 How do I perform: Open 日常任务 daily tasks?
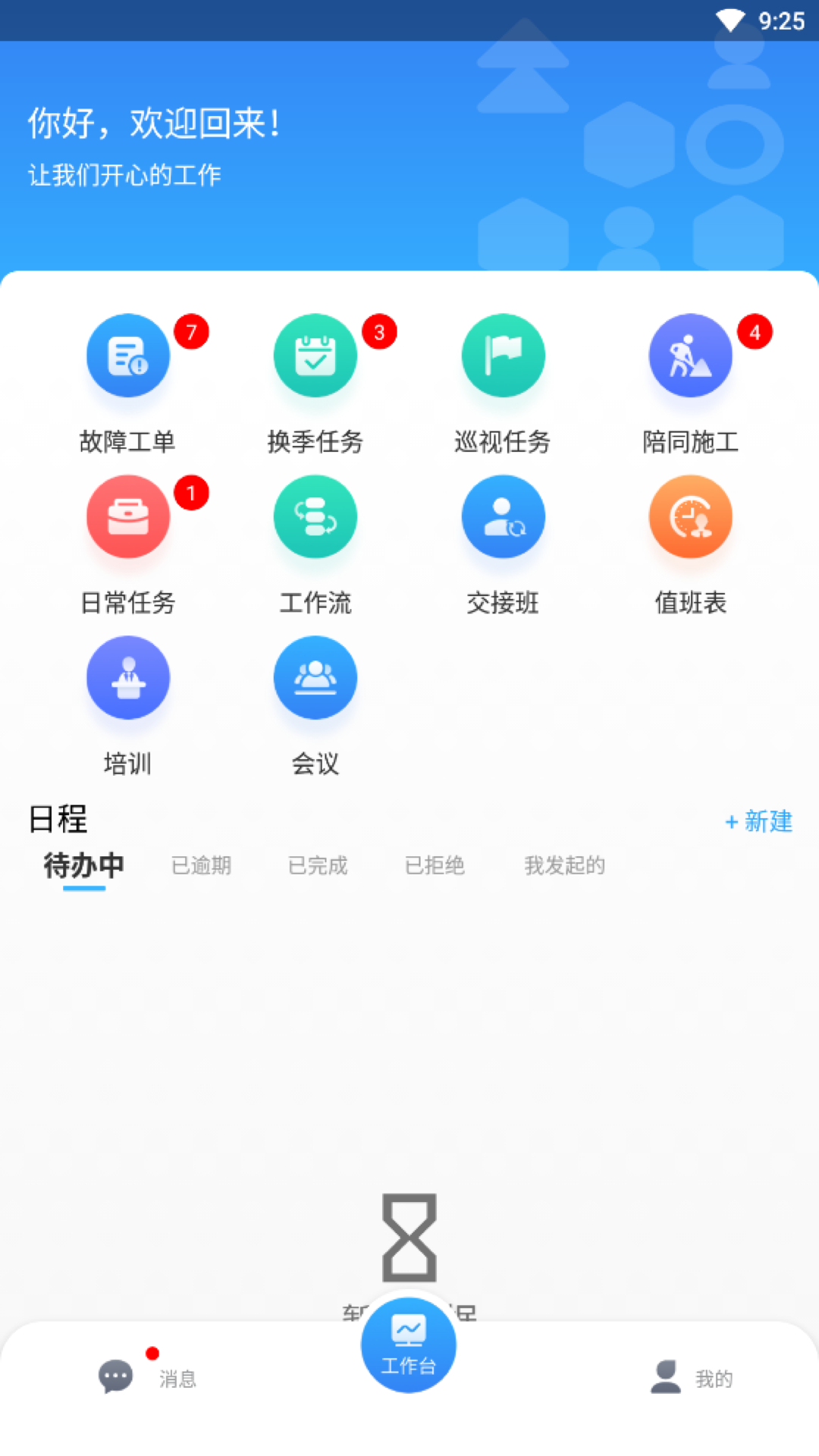(x=127, y=518)
